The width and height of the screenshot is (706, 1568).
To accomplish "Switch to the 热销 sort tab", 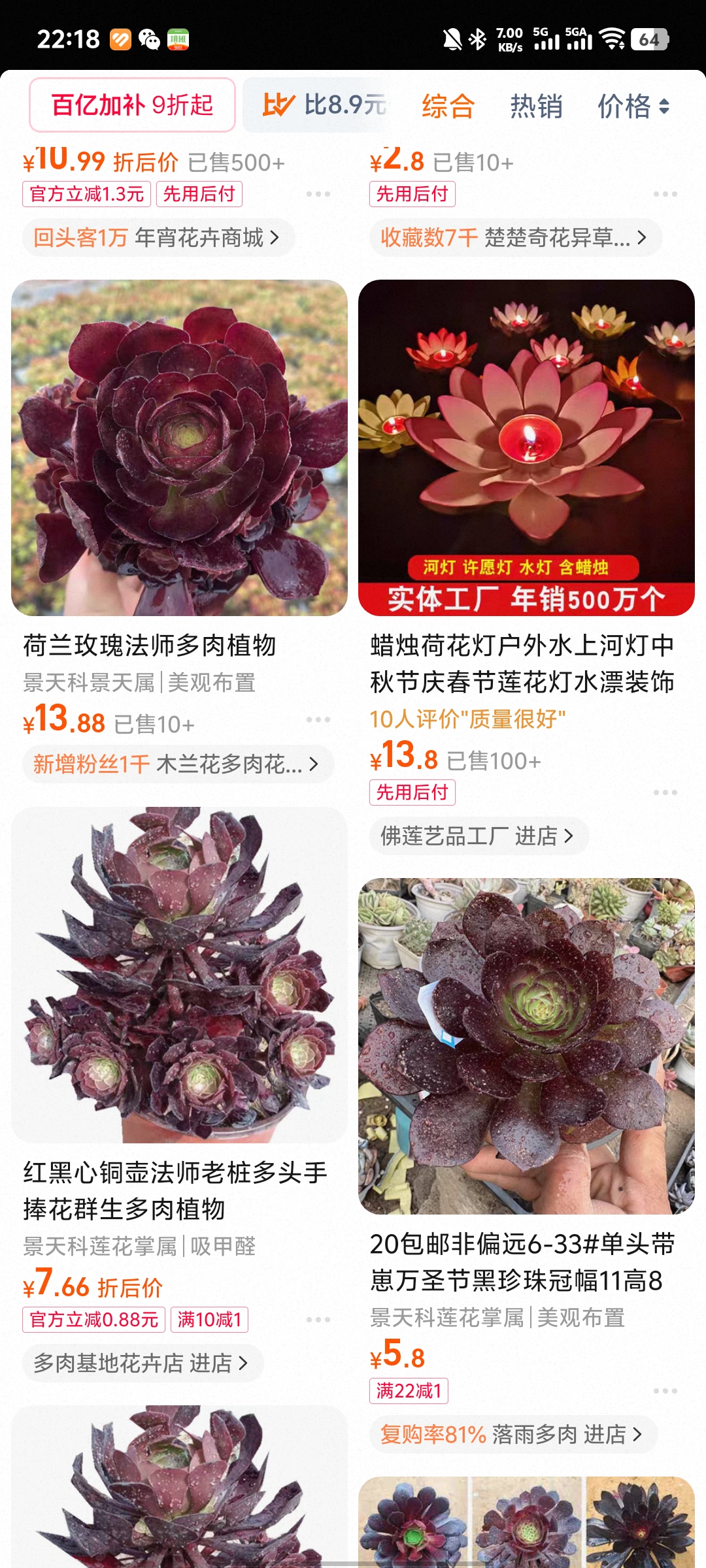I will (536, 106).
